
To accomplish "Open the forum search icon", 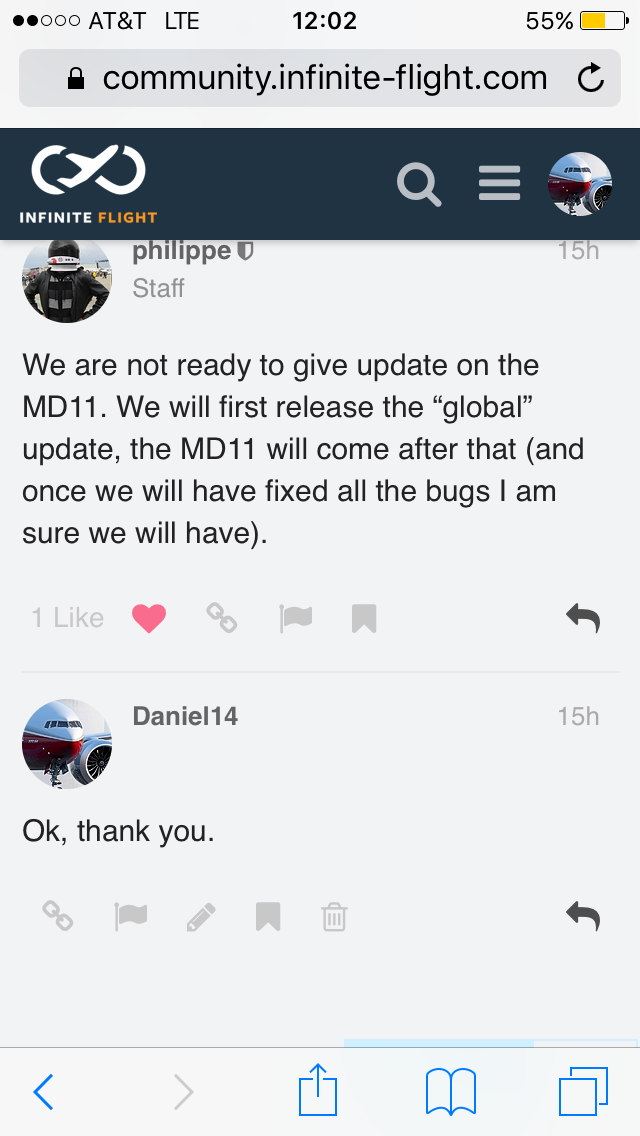I will tap(419, 184).
